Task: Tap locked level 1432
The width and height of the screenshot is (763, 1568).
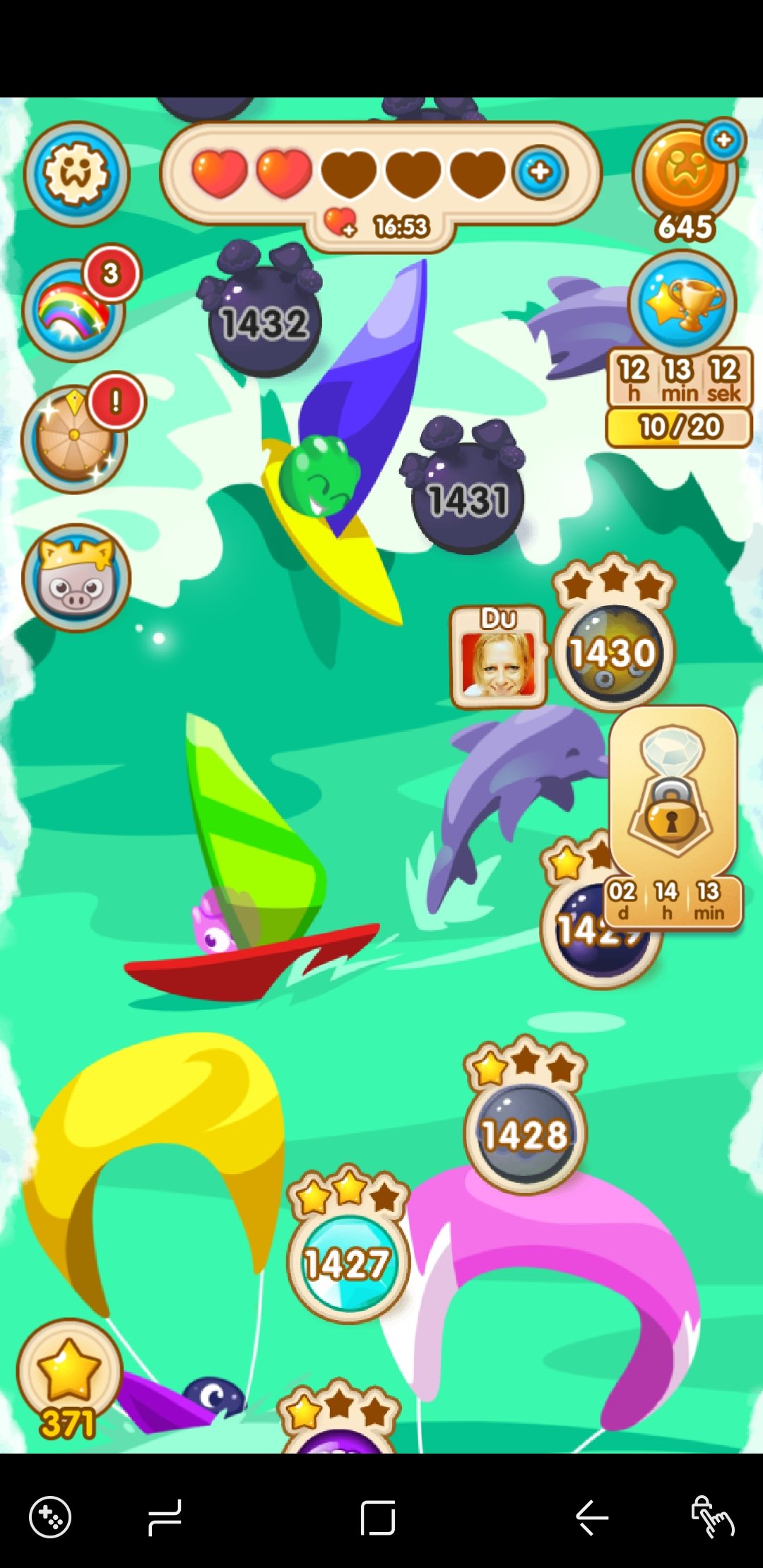Action: [264, 322]
